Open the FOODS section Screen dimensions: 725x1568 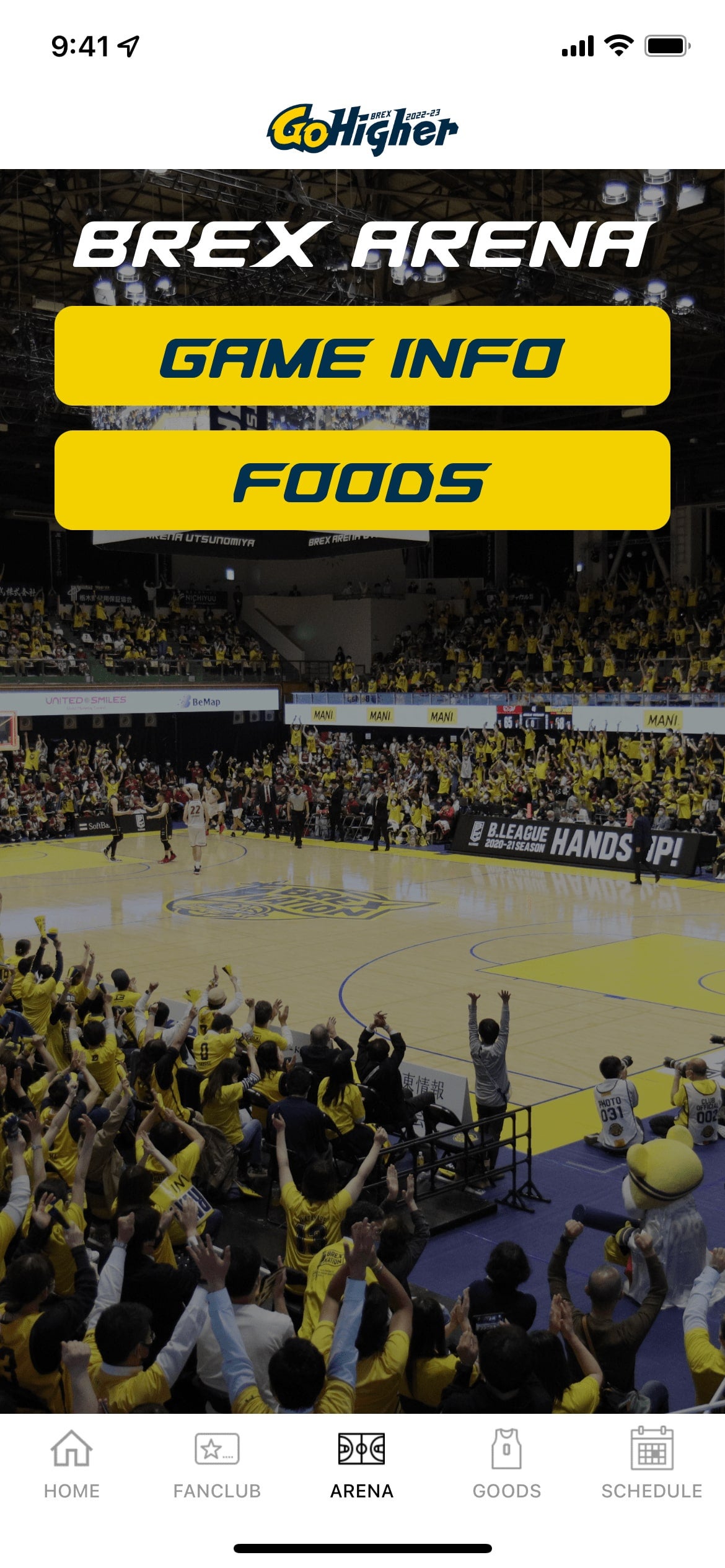point(362,480)
